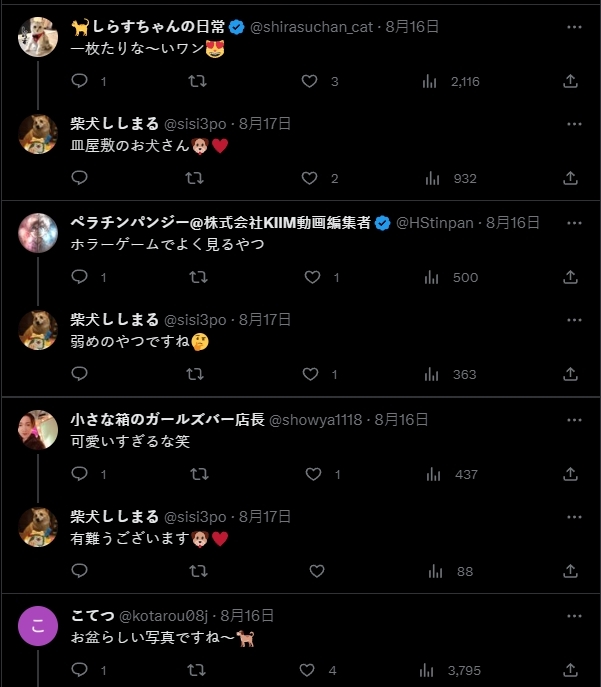Reply to ペラチンパンジー's tweet
The width and height of the screenshot is (601, 687).
(81, 277)
